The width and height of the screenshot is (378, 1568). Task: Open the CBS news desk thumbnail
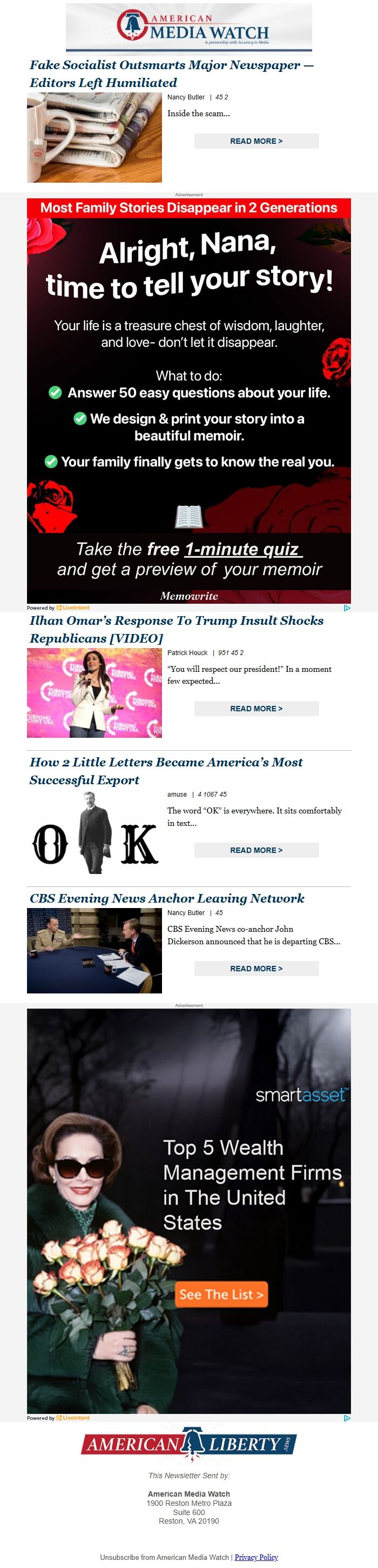(x=94, y=950)
